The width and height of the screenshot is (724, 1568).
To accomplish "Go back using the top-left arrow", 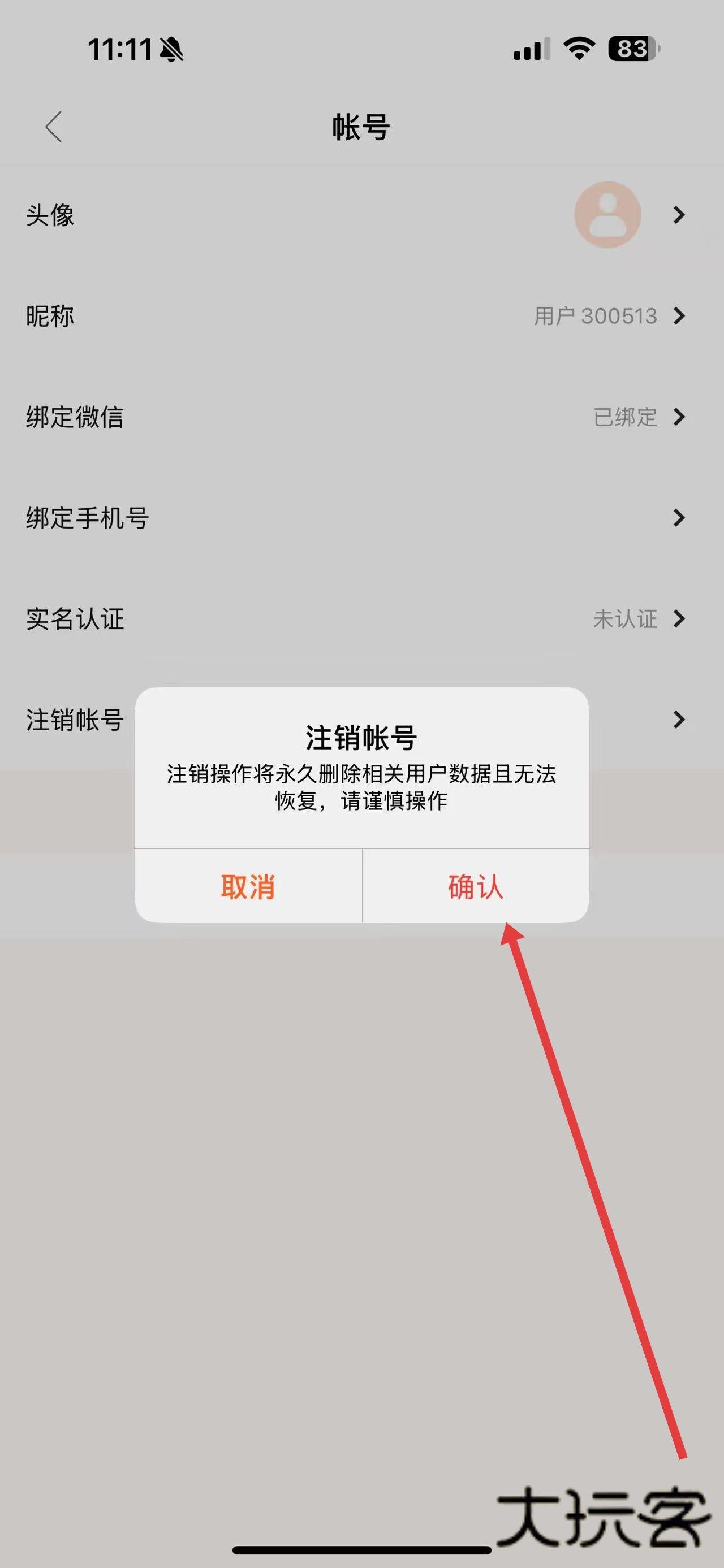I will point(54,127).
